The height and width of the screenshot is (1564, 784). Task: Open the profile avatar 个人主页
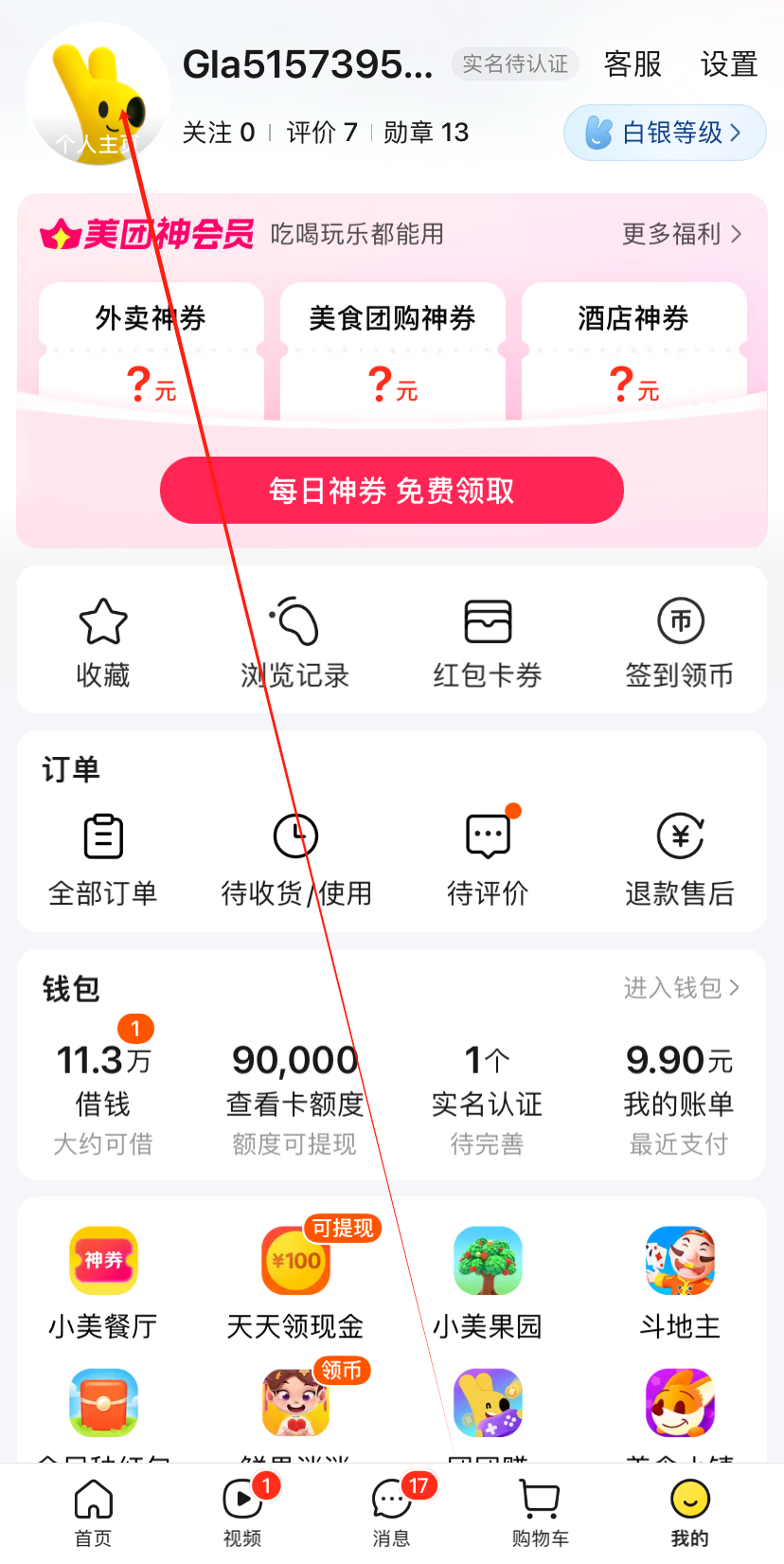[x=97, y=95]
